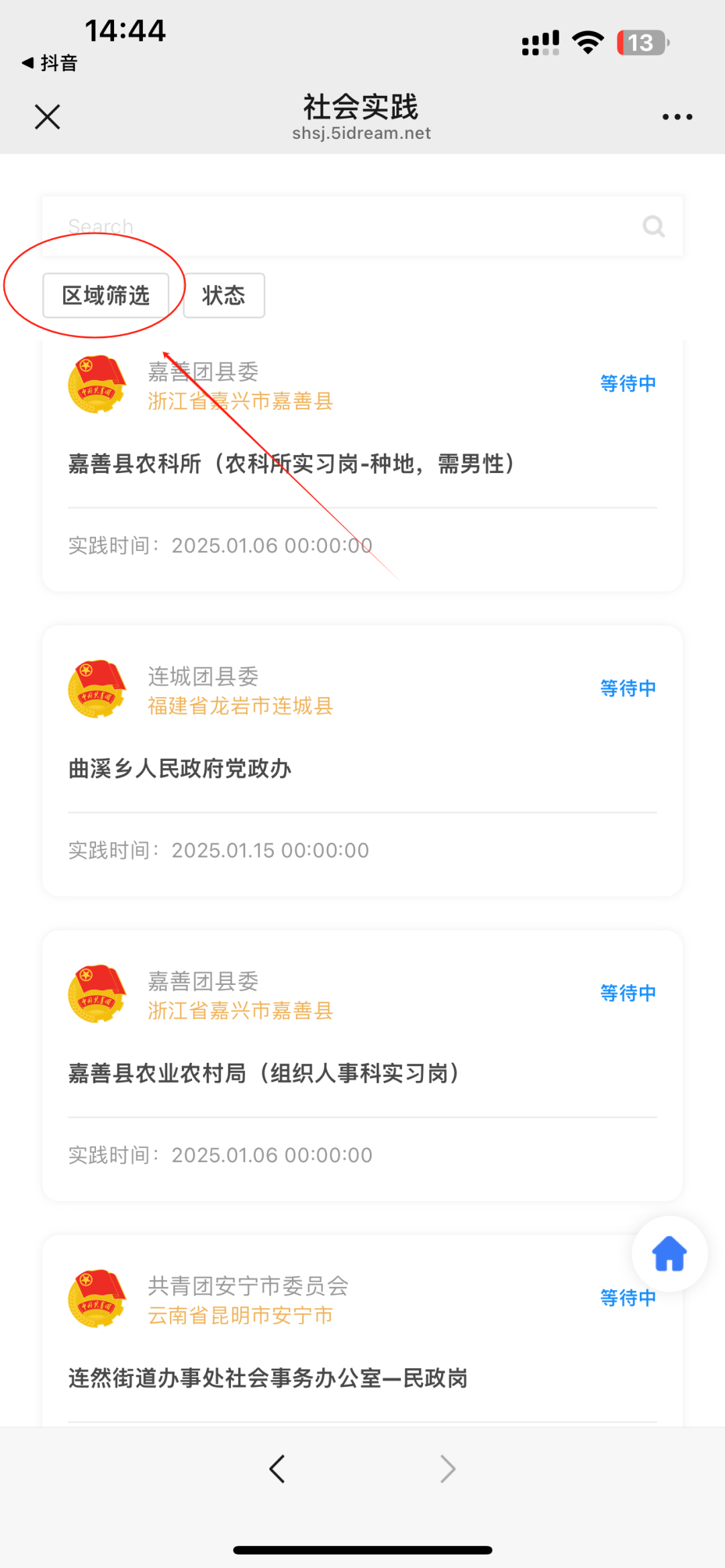Open the 状态 status filter
Image resolution: width=725 pixels, height=1568 pixels.
tap(224, 295)
